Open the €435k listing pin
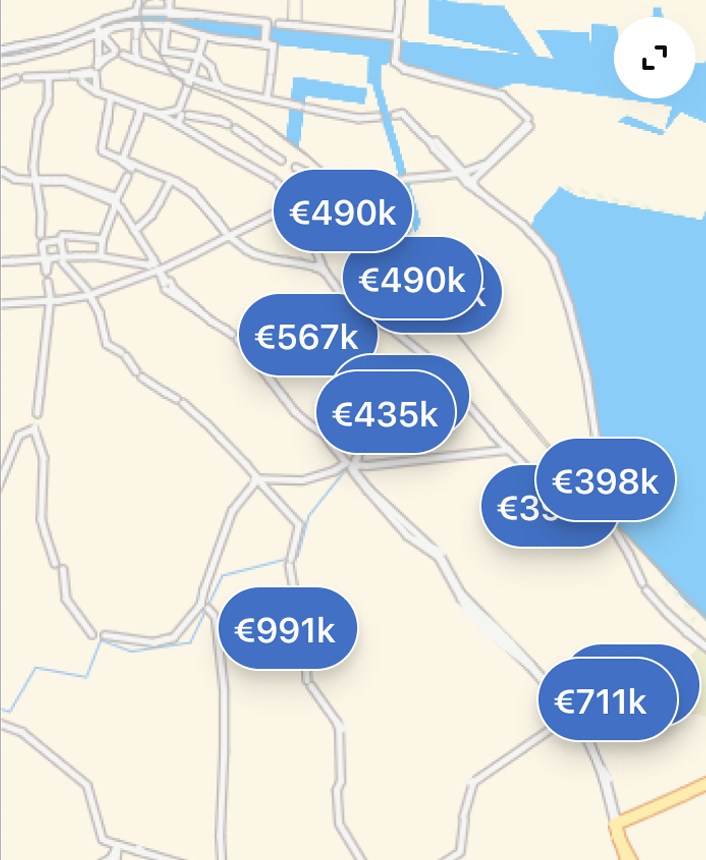Screen dimensions: 706x860 385,413
